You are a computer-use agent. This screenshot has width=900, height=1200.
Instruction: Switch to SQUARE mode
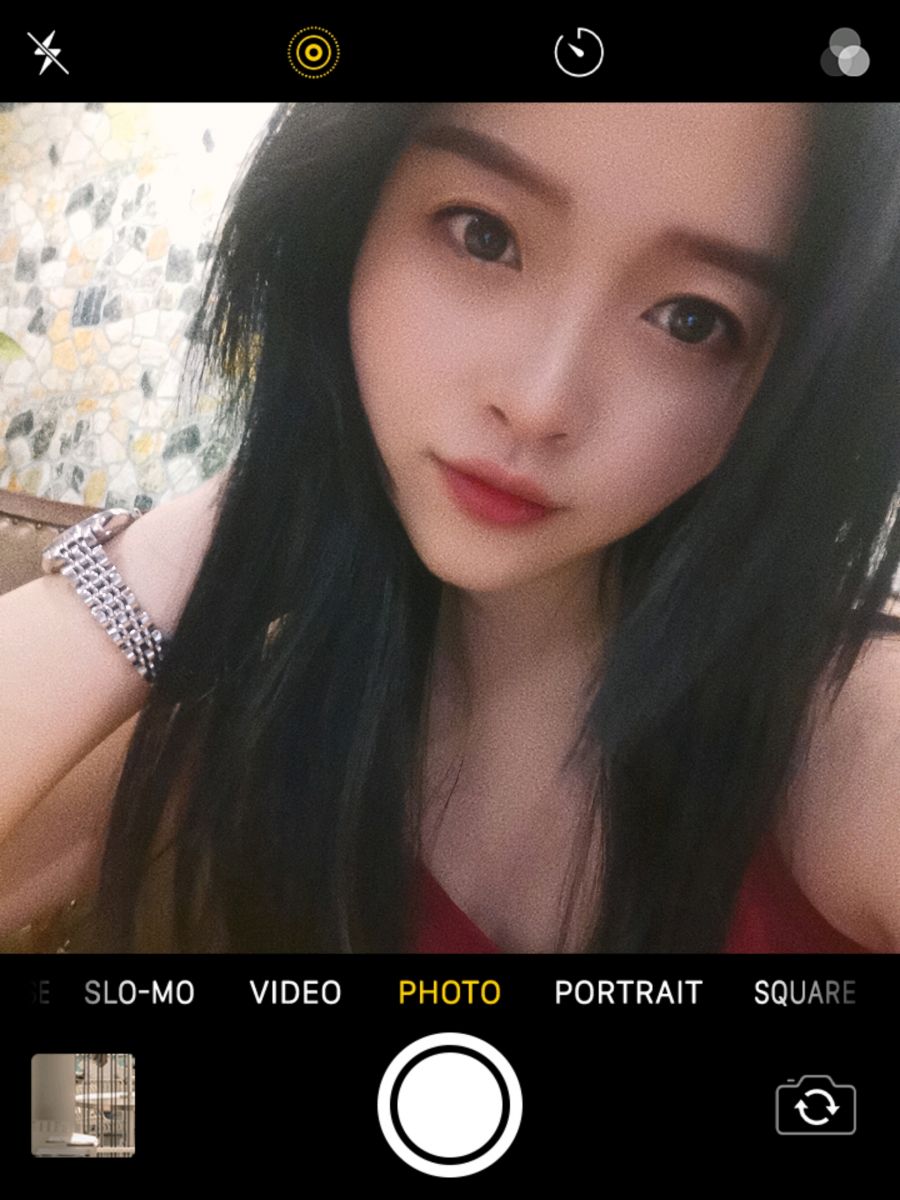point(804,993)
